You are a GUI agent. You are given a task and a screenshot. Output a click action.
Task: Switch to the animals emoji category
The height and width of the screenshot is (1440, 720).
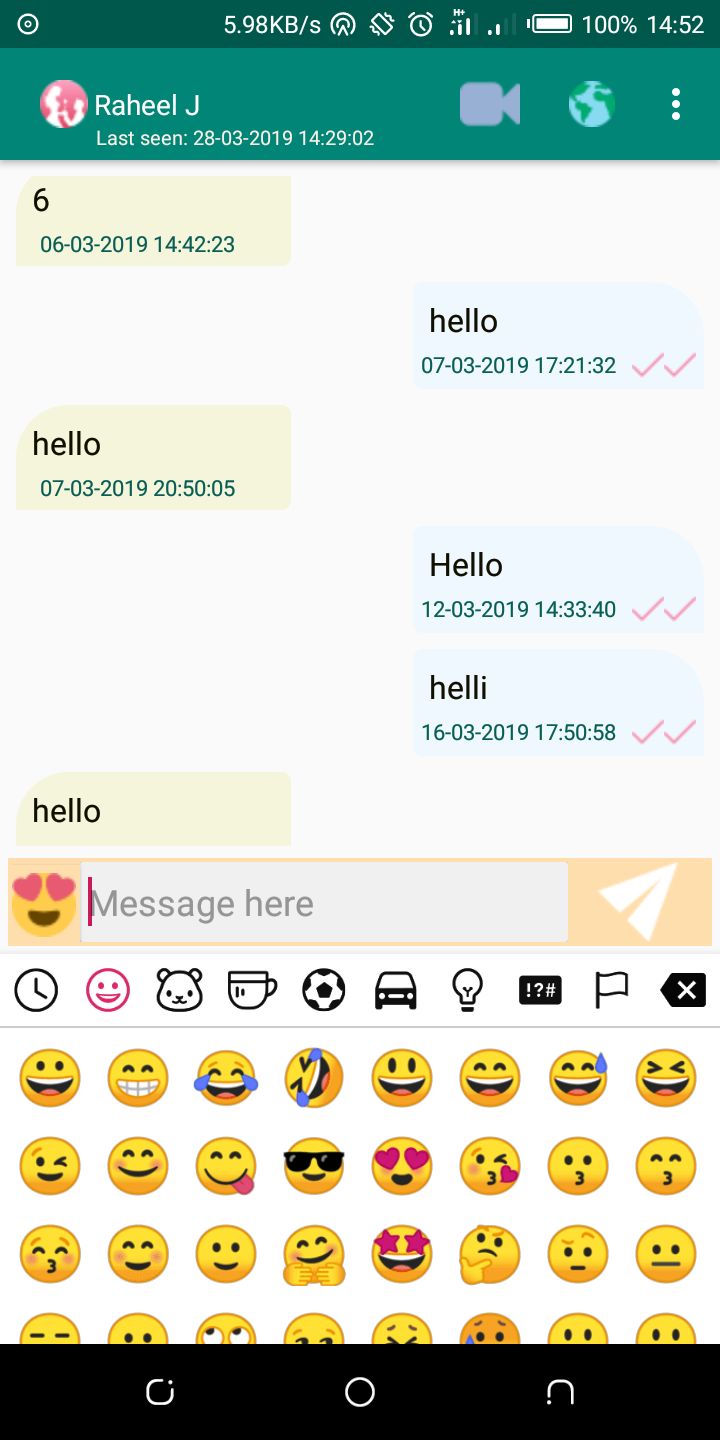[x=180, y=990]
